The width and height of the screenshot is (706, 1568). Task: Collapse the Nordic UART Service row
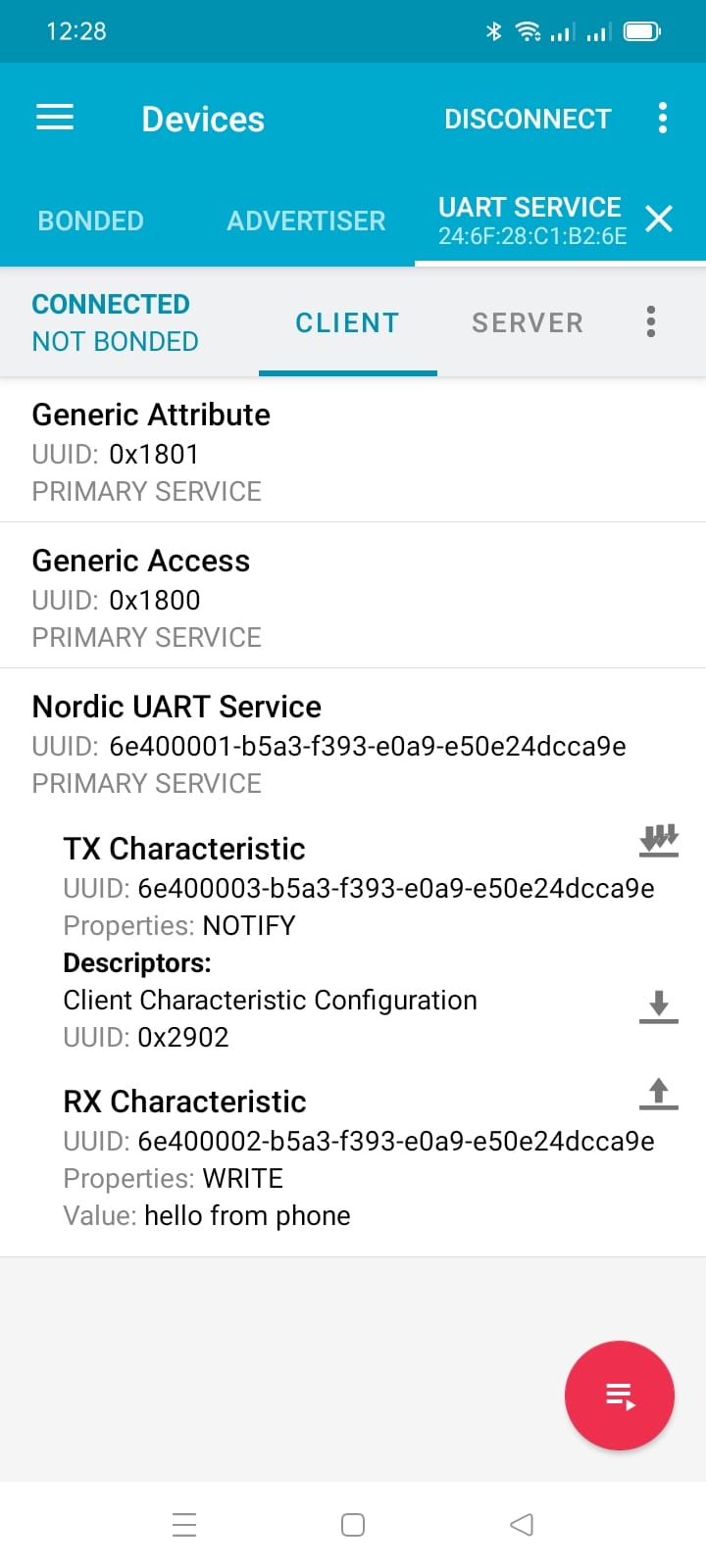(x=353, y=743)
